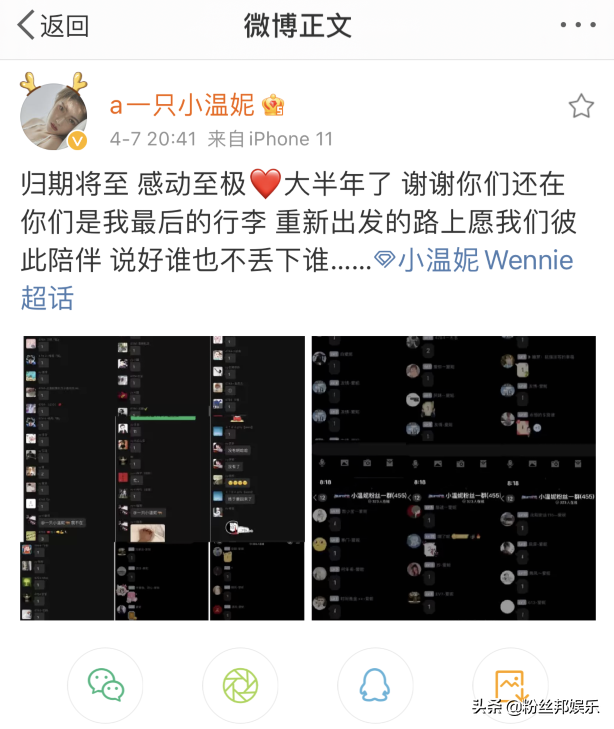614x729 pixels.
Task: Share the post to QQ
Action: point(375,686)
